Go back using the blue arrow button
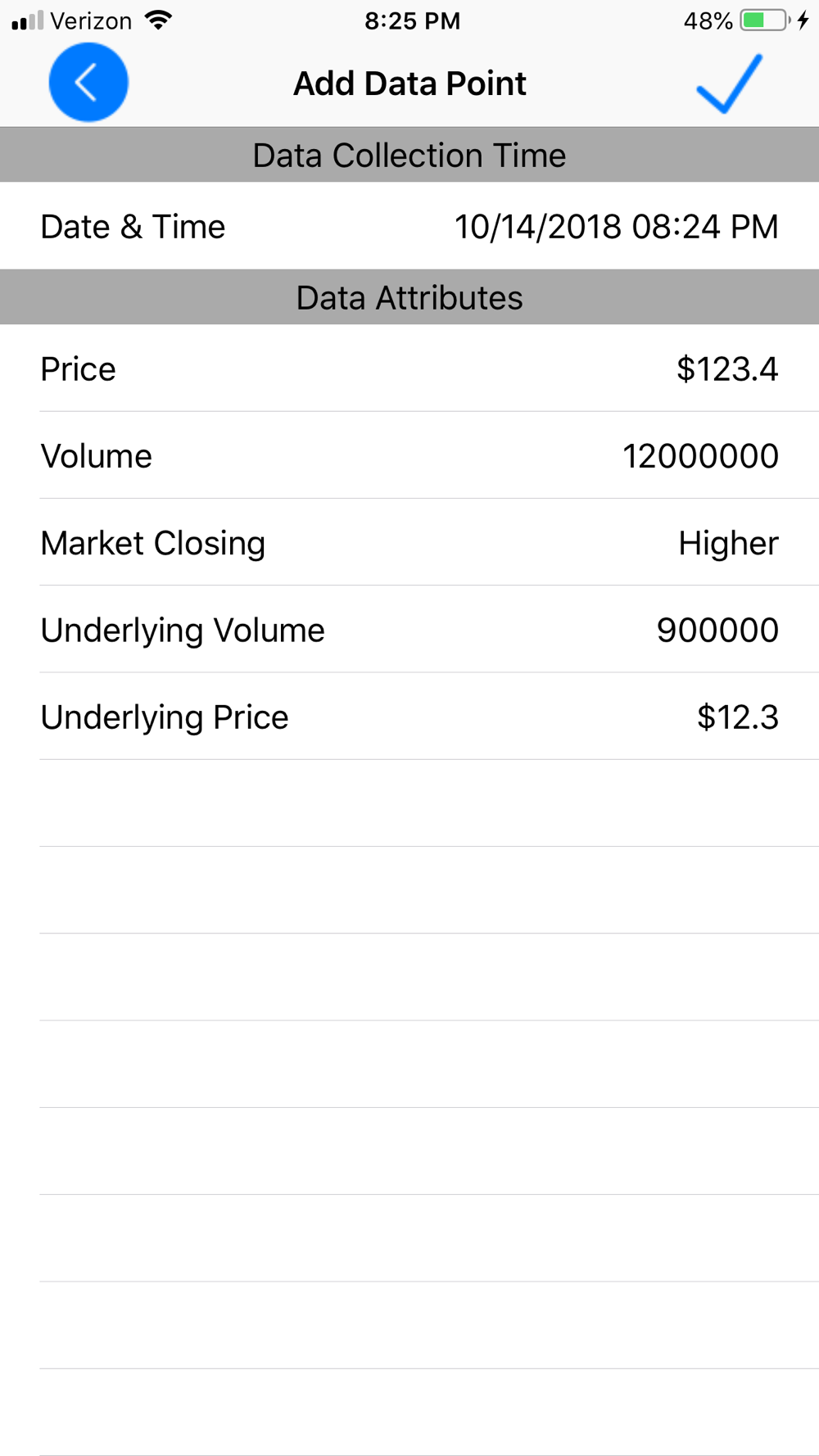This screenshot has height=1456, width=819. 88,83
